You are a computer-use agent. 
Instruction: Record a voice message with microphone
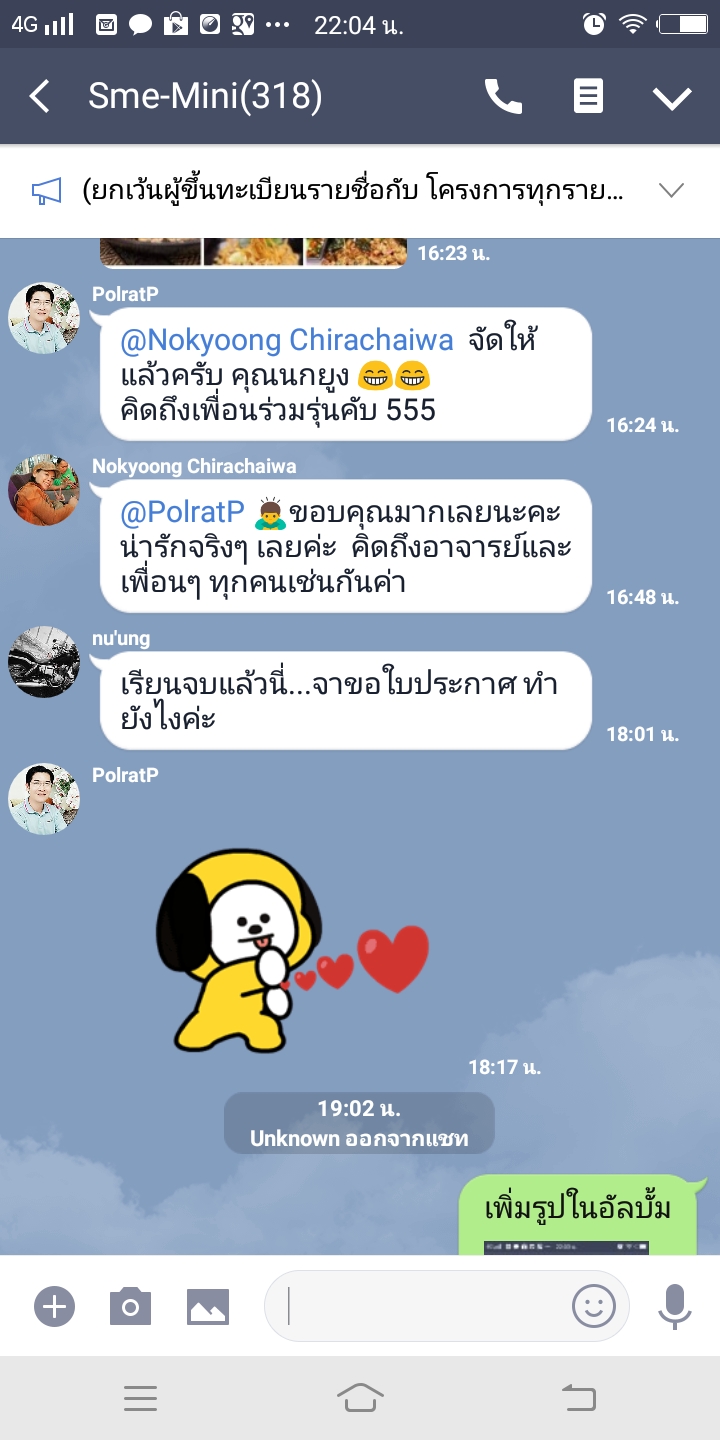tap(675, 1305)
